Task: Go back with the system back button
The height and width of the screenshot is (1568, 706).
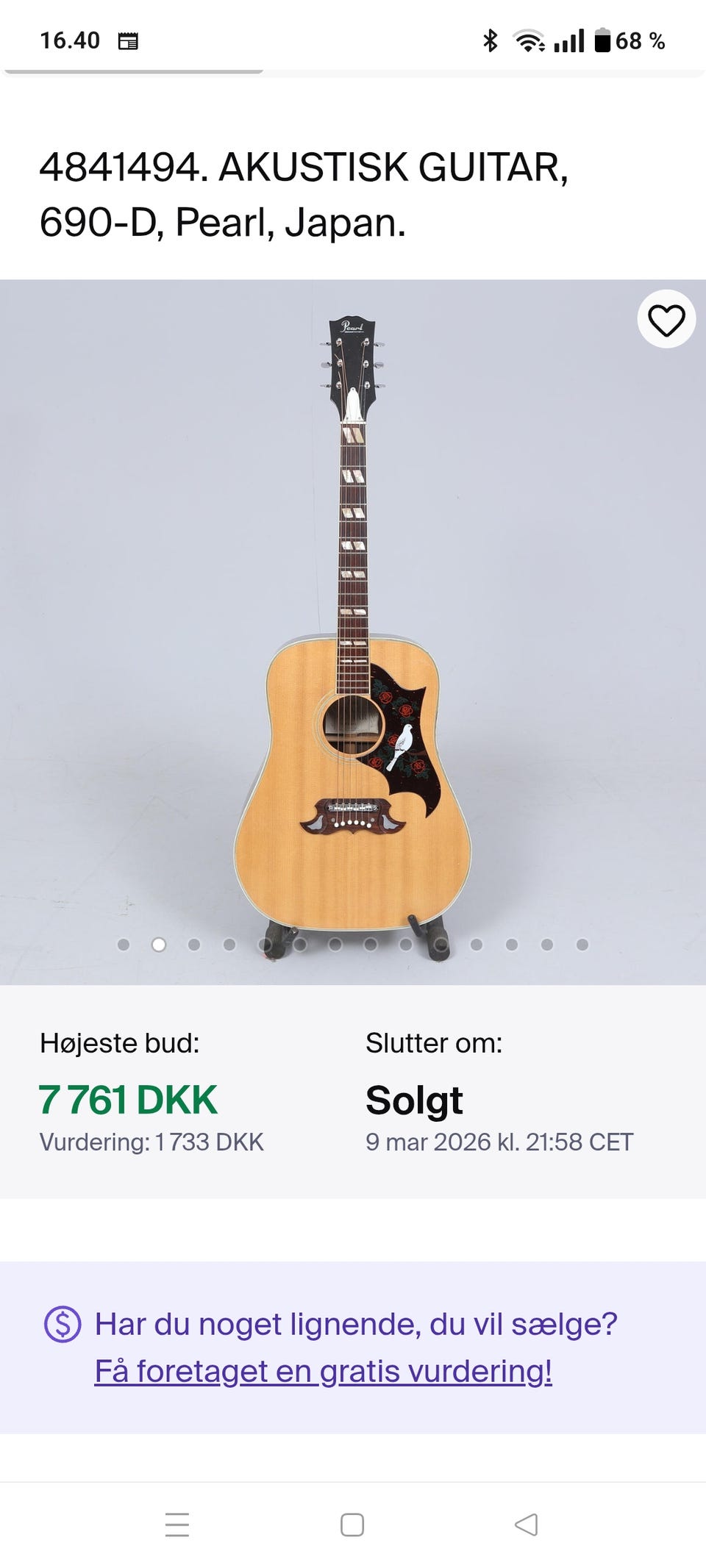Action: coord(526,1525)
